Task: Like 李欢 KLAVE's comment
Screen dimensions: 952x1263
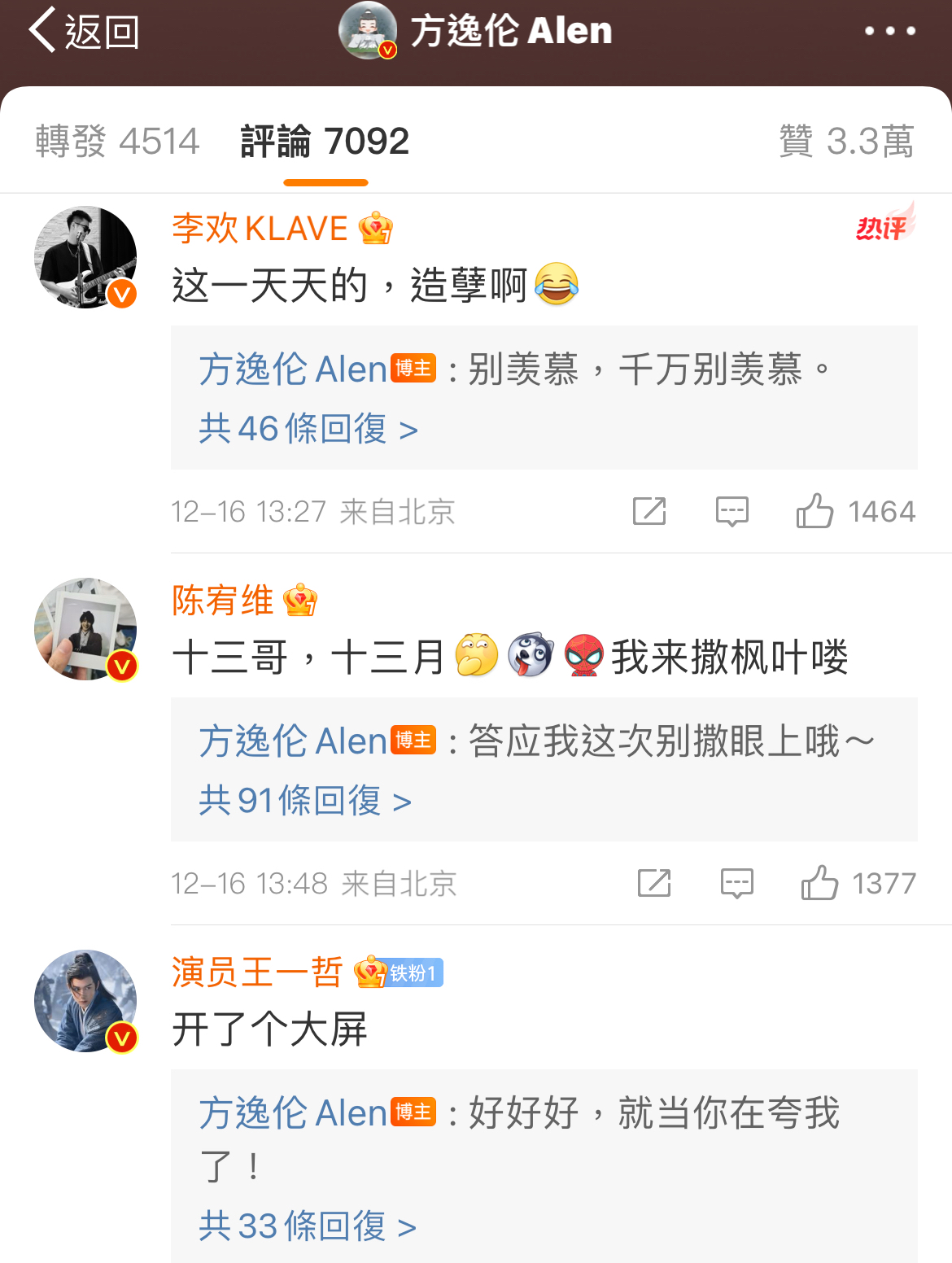Action: 814,511
